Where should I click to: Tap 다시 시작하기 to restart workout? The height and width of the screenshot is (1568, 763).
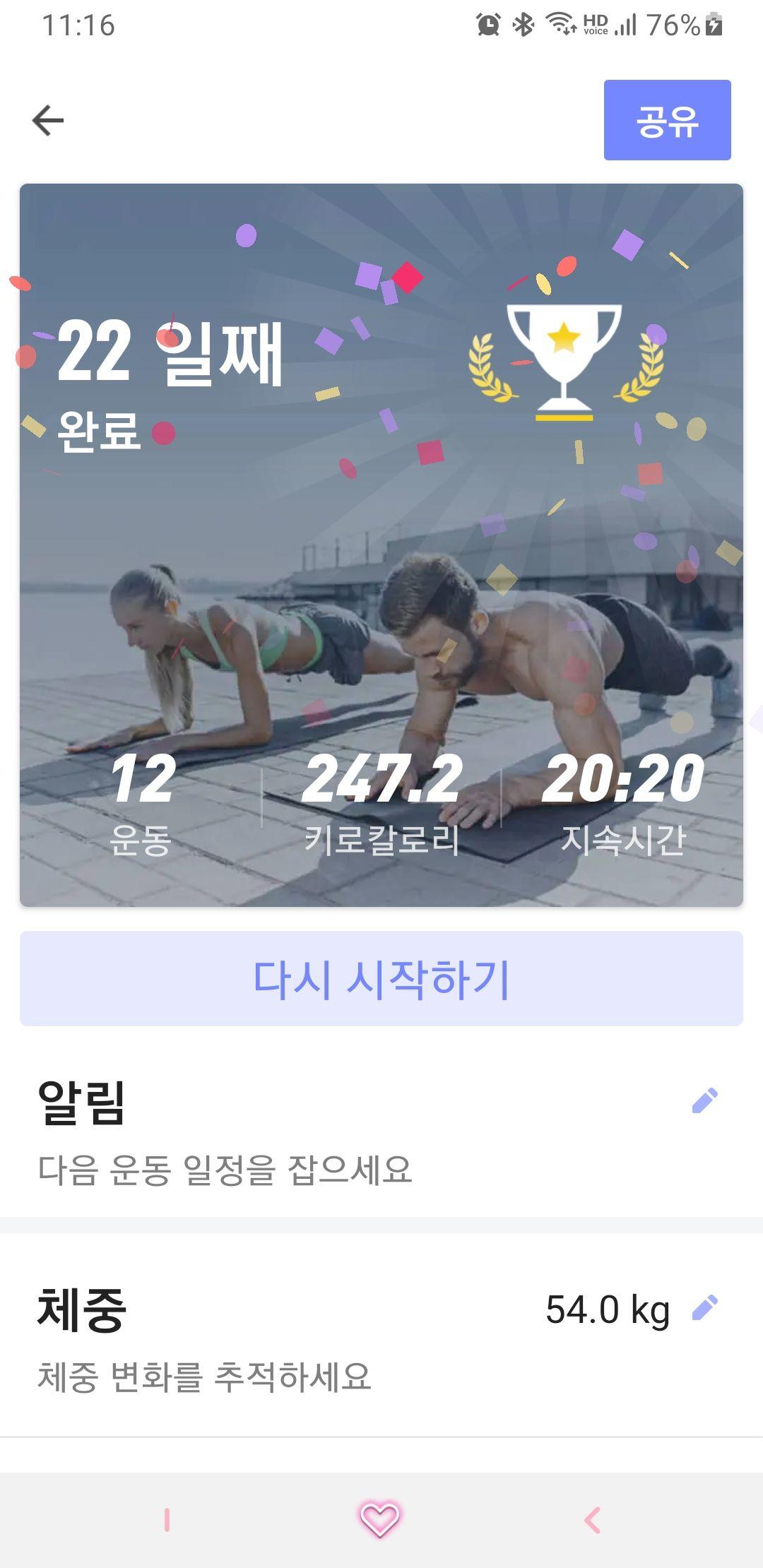pos(381,978)
